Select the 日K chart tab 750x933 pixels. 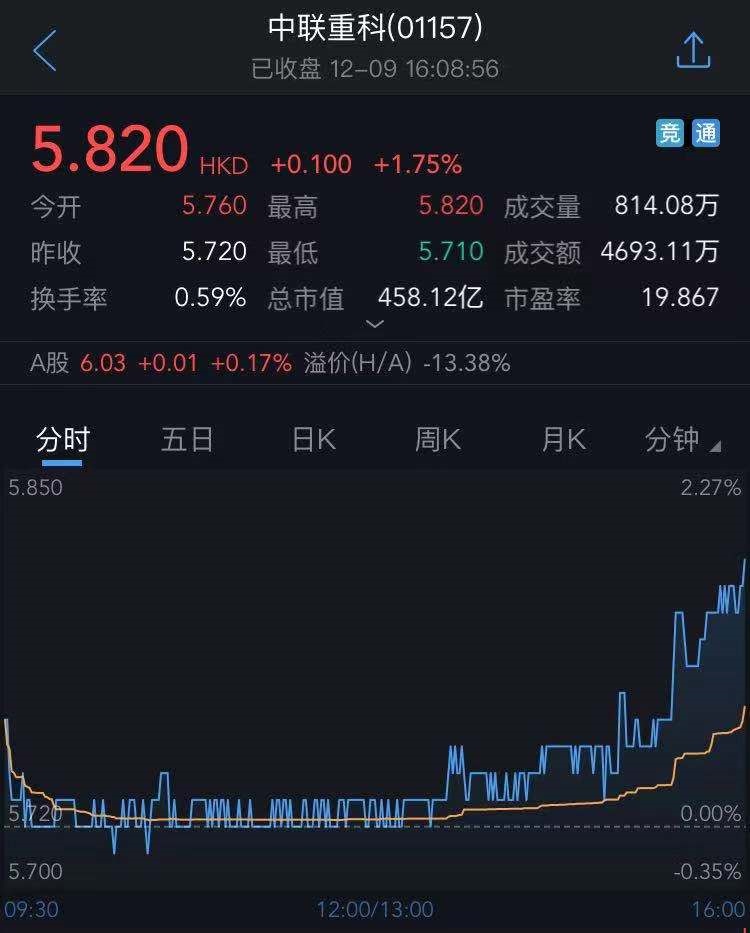313,440
